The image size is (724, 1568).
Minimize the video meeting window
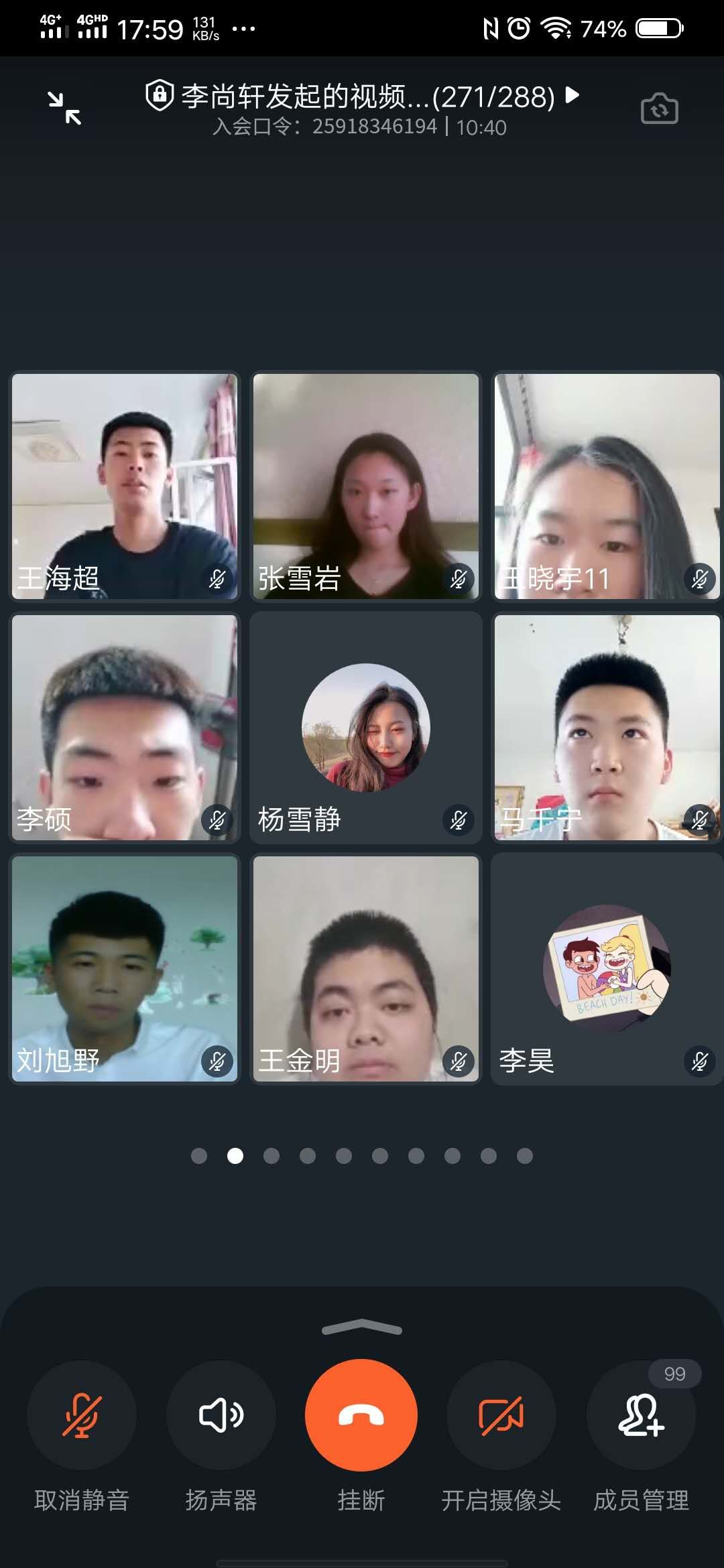pyautogui.click(x=64, y=108)
